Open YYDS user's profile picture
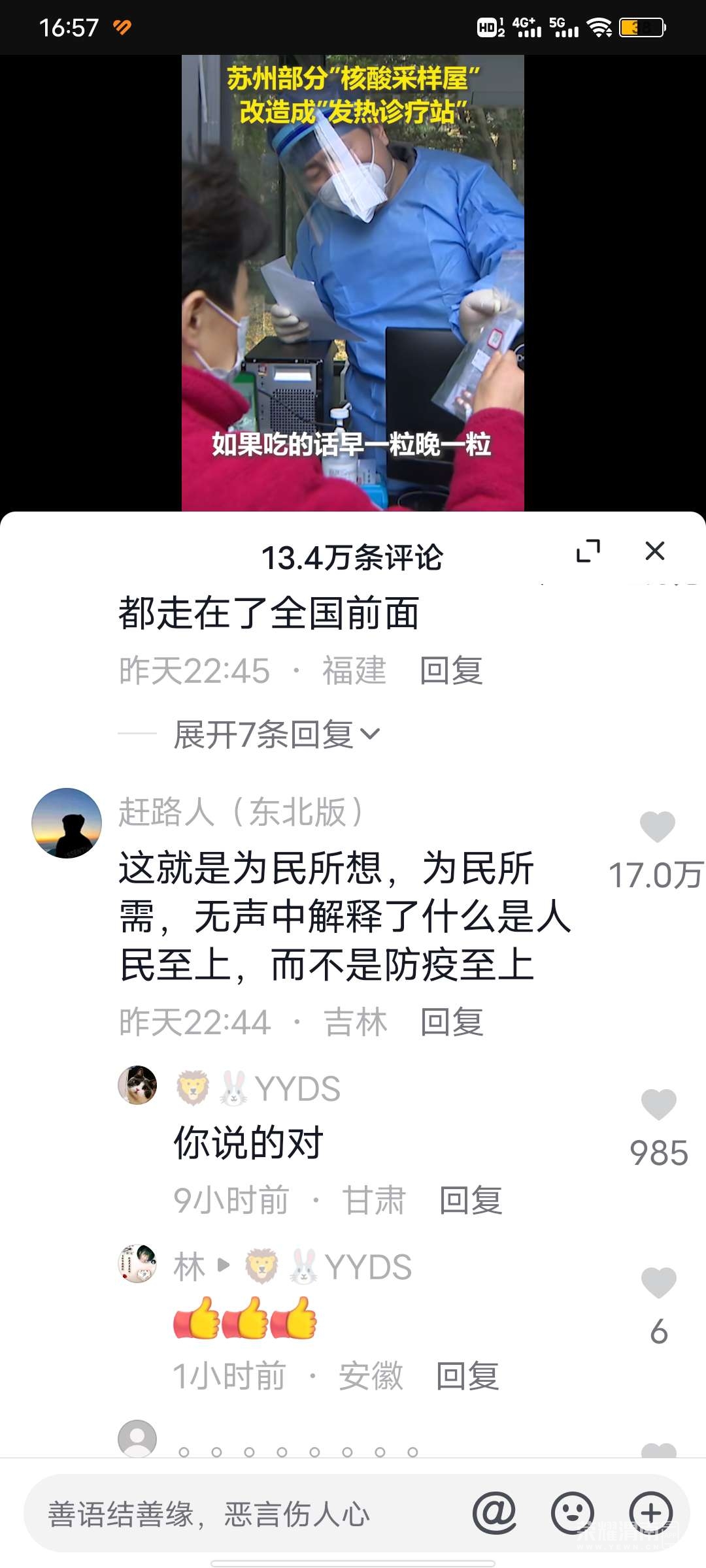This screenshot has height=1568, width=706. coord(137,1085)
